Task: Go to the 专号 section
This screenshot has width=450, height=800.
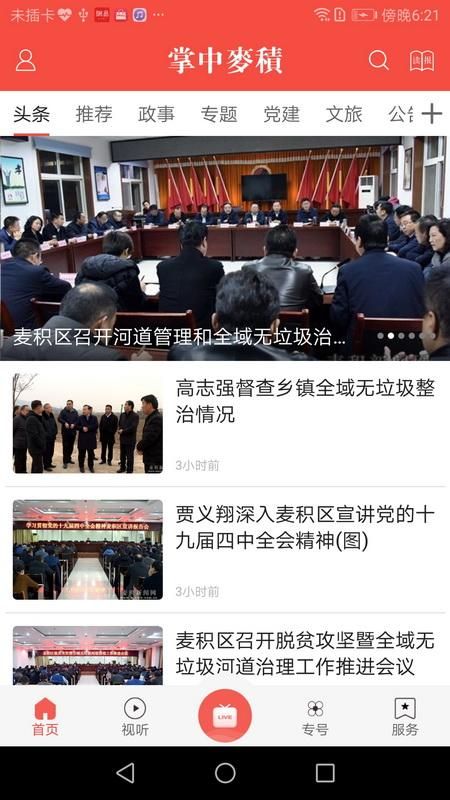Action: pyautogui.click(x=315, y=717)
